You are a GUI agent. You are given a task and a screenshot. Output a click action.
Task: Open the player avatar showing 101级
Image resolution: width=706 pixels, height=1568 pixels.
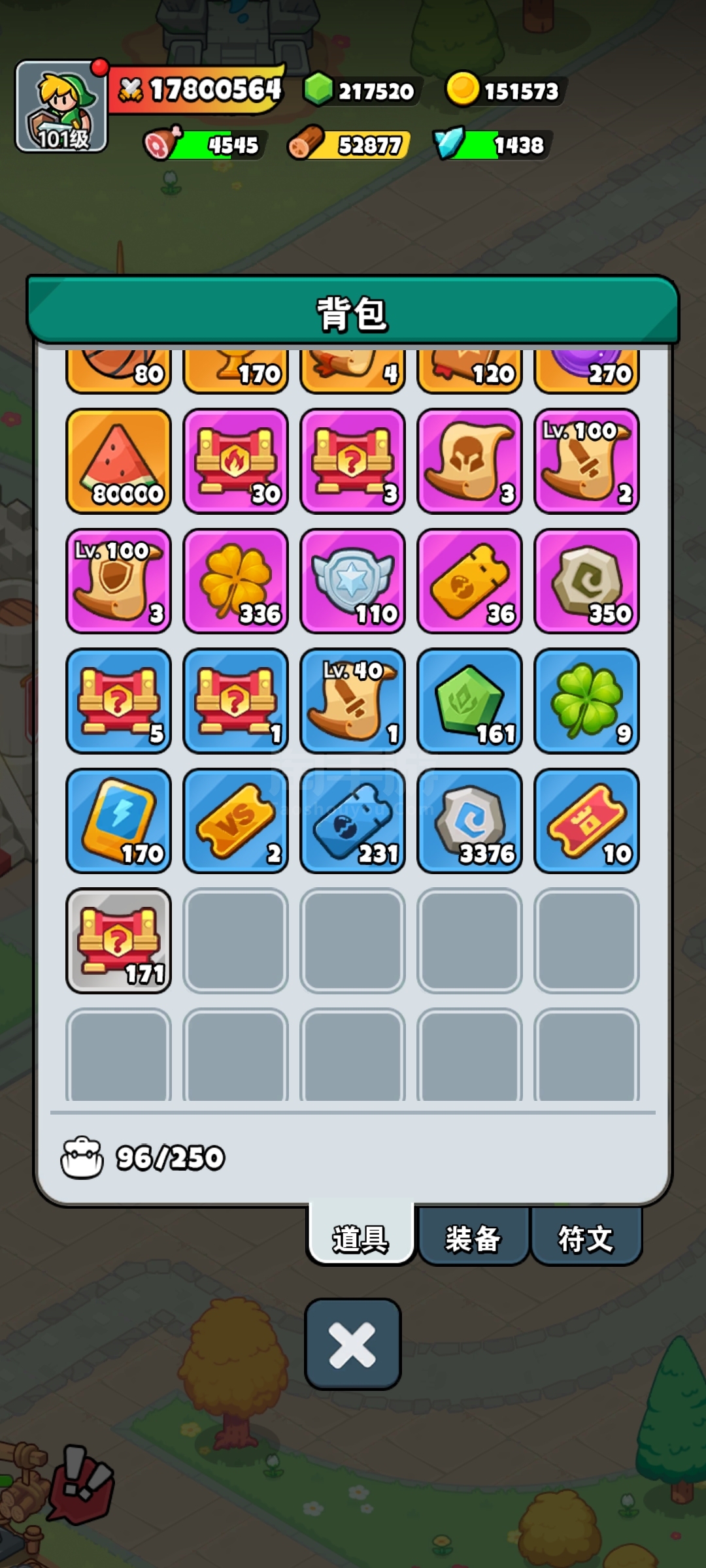coord(61,106)
